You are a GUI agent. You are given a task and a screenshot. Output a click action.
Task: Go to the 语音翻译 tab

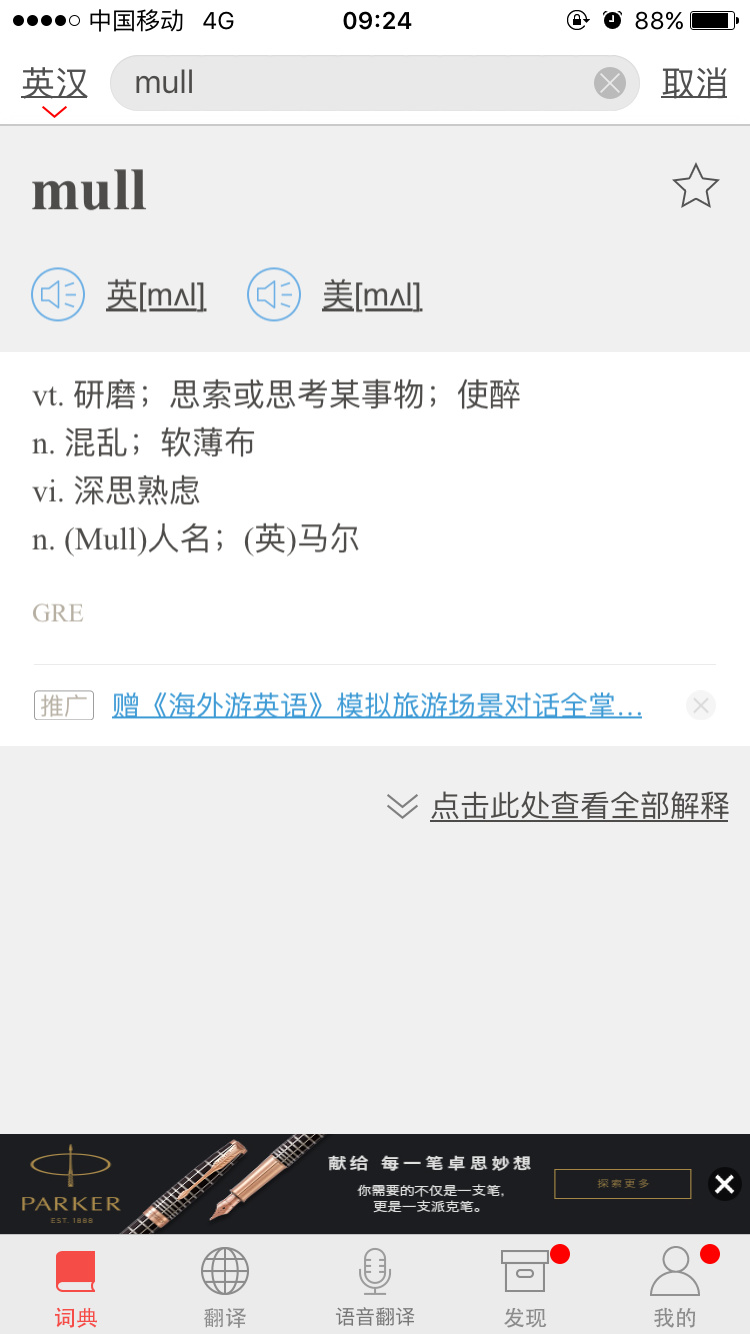pos(375,1287)
